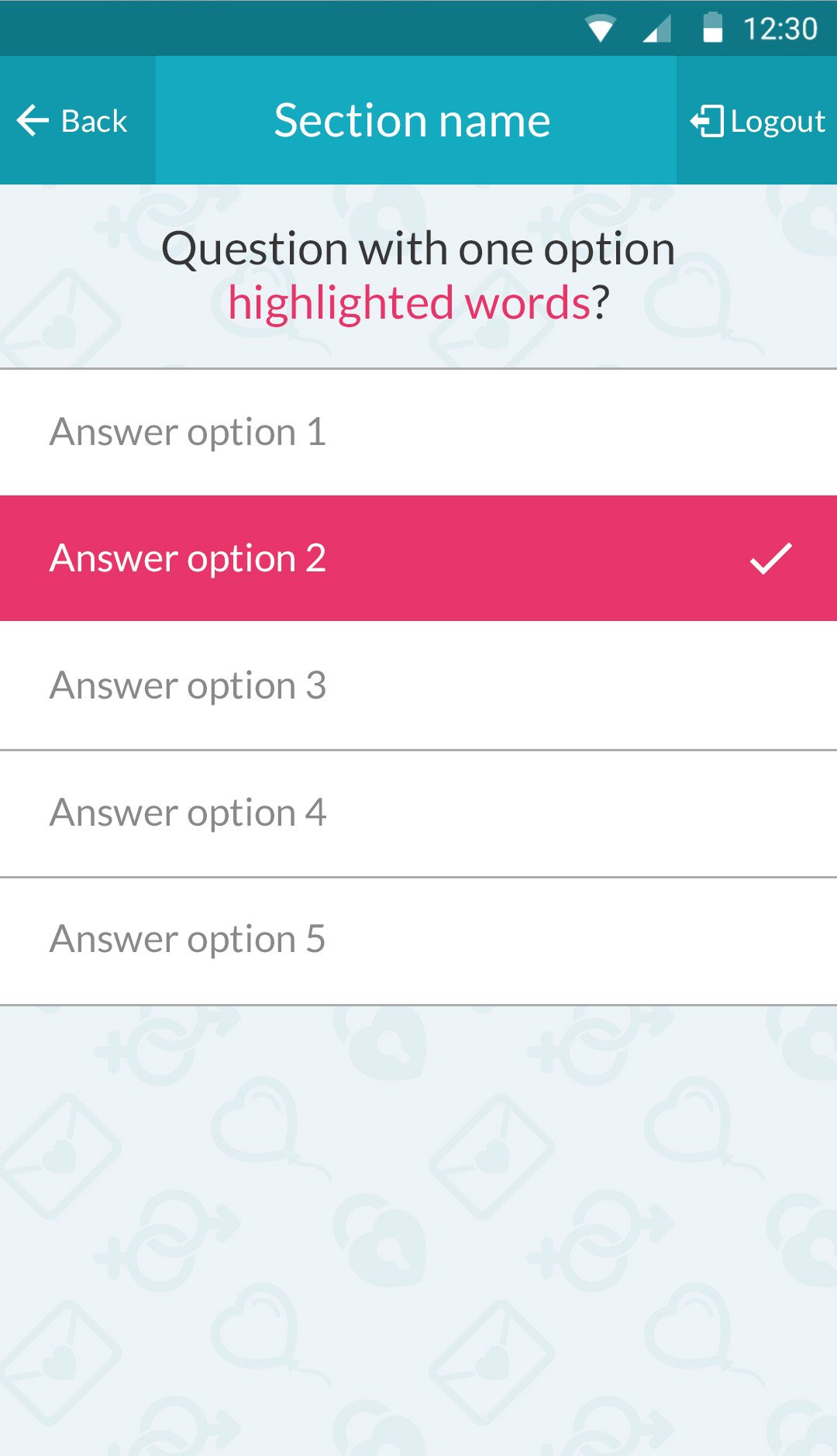Select Answer option 5
Image resolution: width=837 pixels, height=1456 pixels.
pos(418,940)
